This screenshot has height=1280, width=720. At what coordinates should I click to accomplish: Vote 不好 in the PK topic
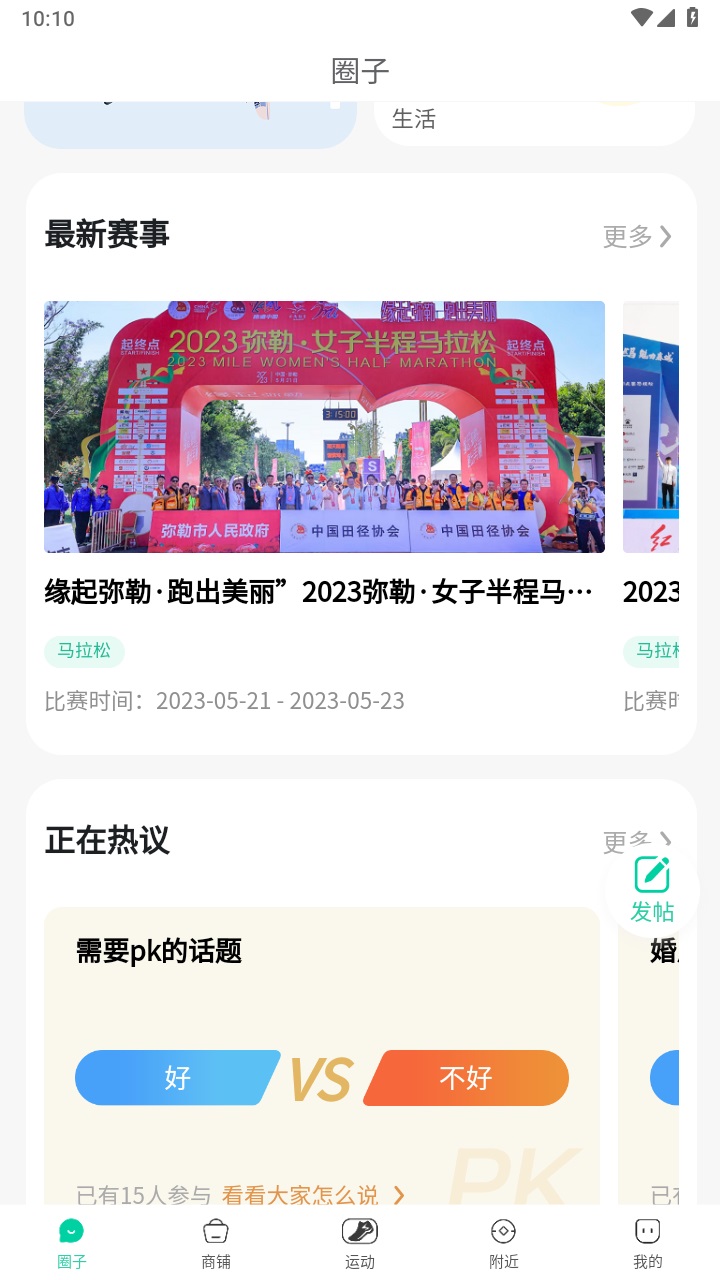[x=466, y=1078]
